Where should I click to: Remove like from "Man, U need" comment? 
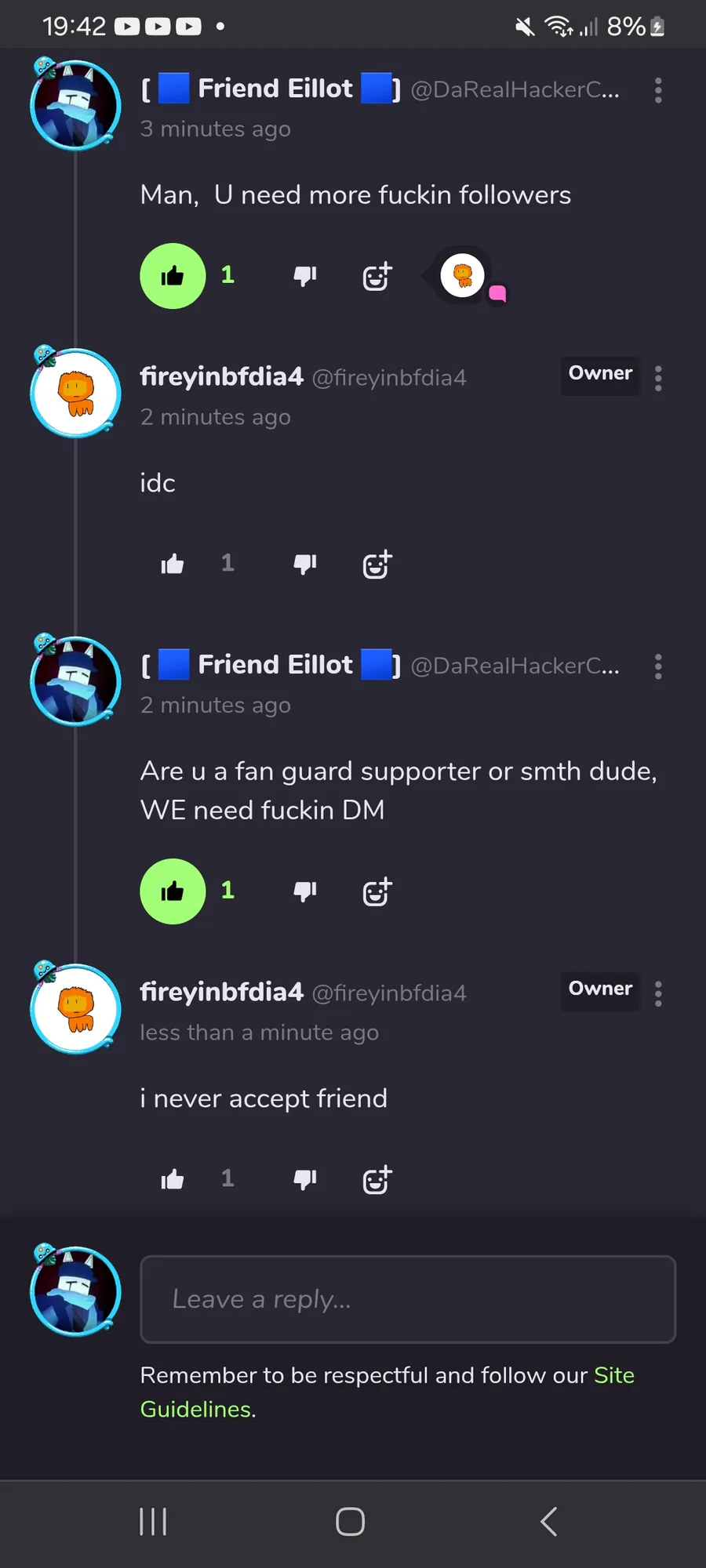[x=173, y=276]
